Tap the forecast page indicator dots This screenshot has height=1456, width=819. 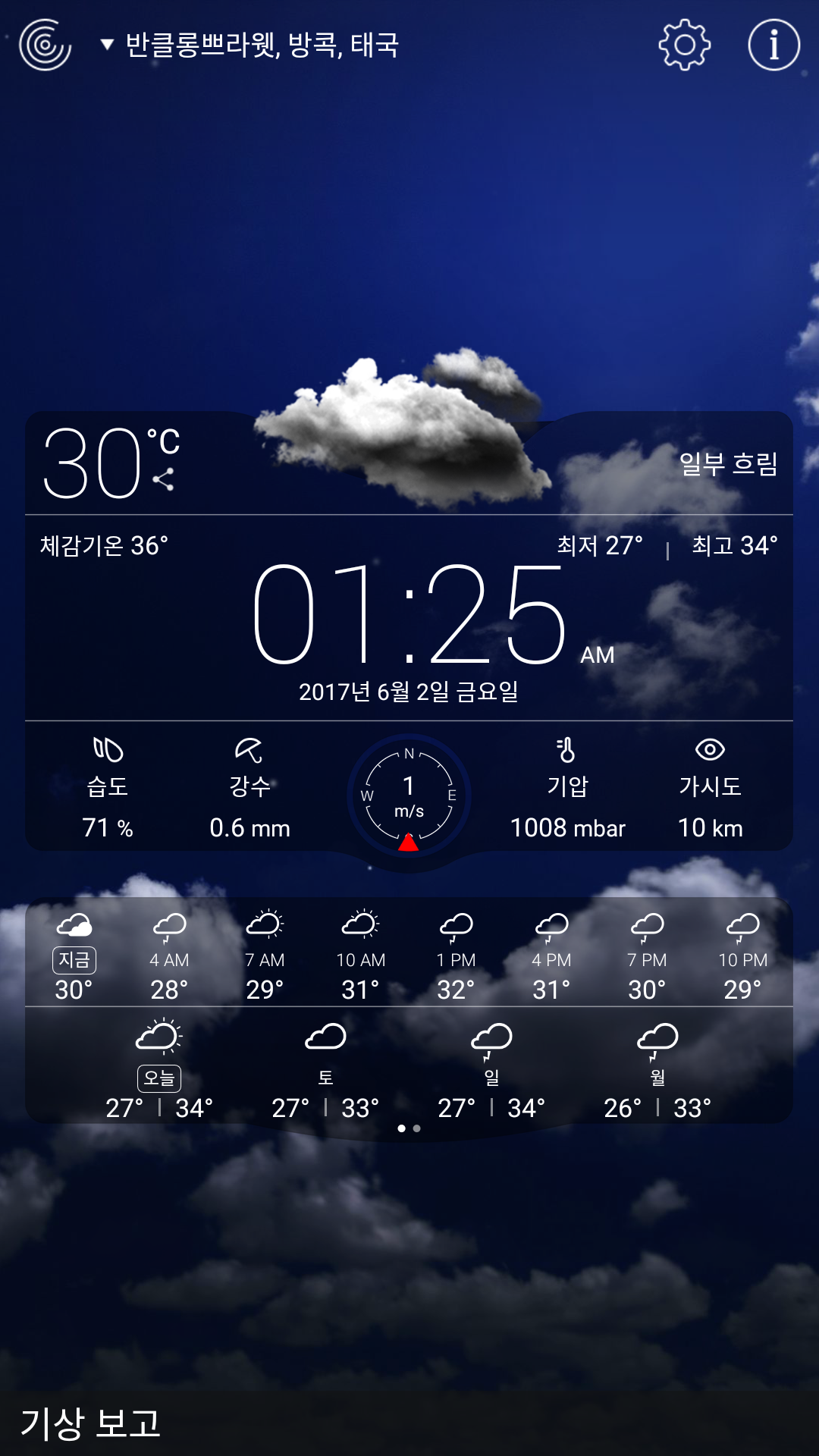[x=409, y=1128]
